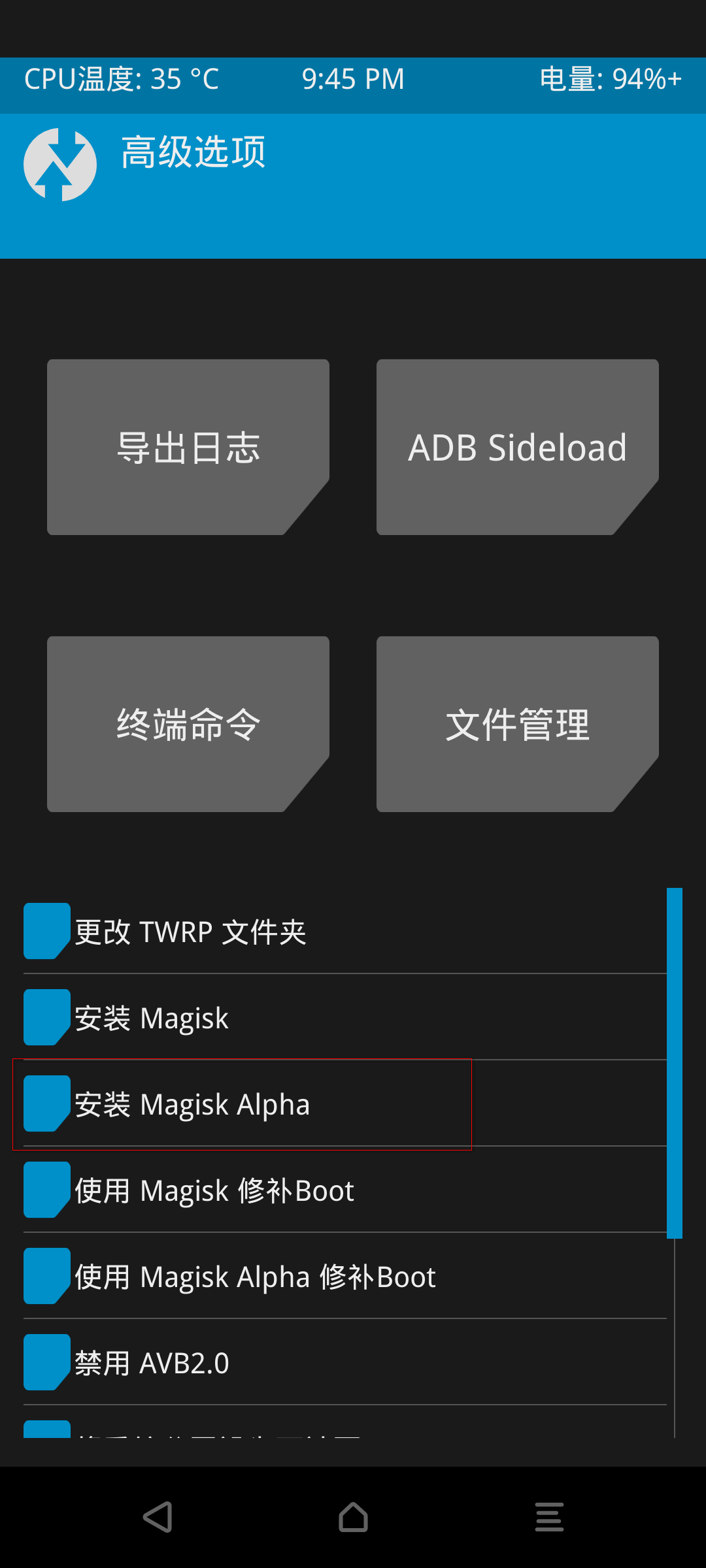
Task: Select the highlighted 安装 Magisk Alpha row
Action: pos(242,1103)
